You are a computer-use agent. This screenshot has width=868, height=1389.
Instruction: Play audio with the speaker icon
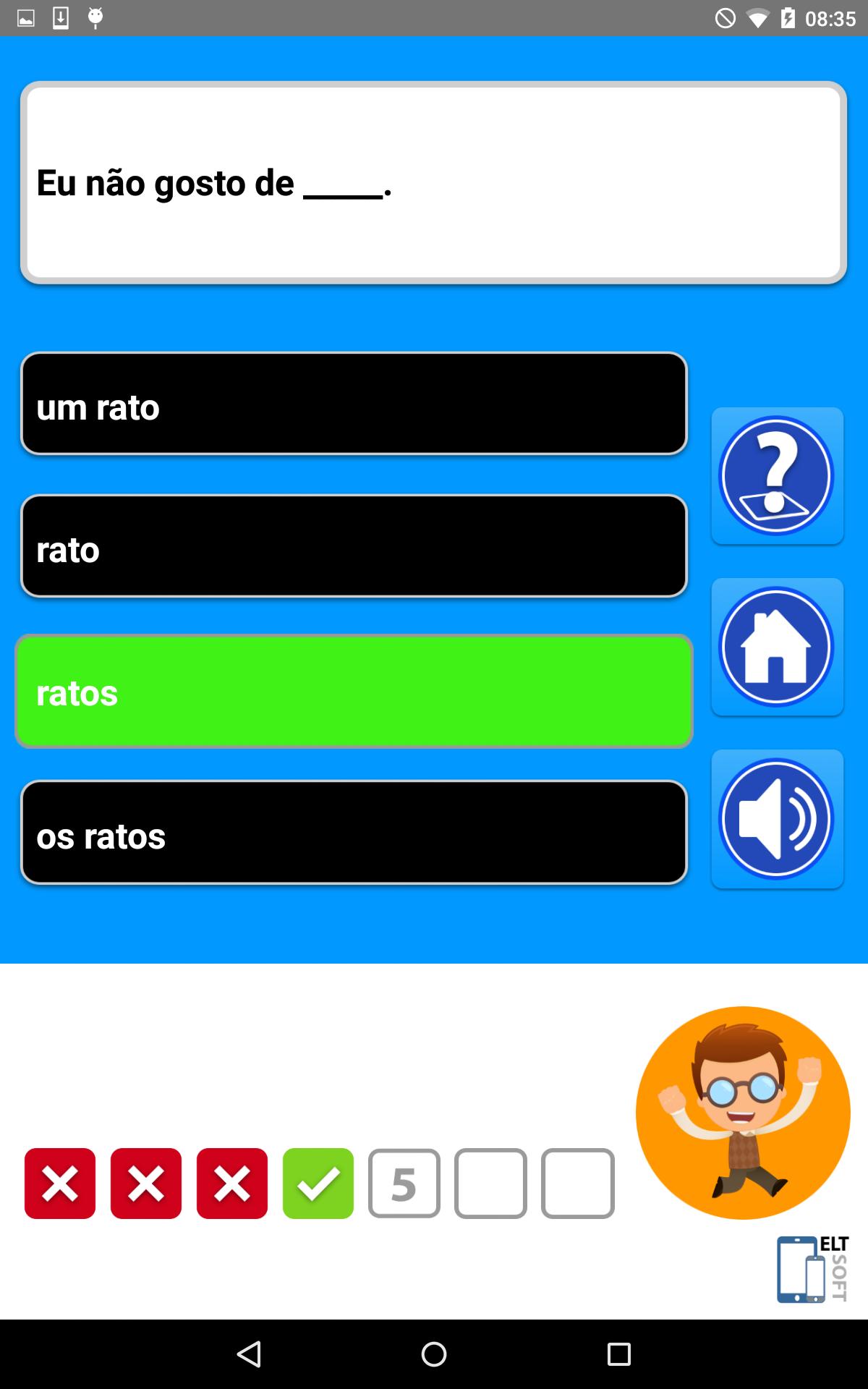click(778, 817)
